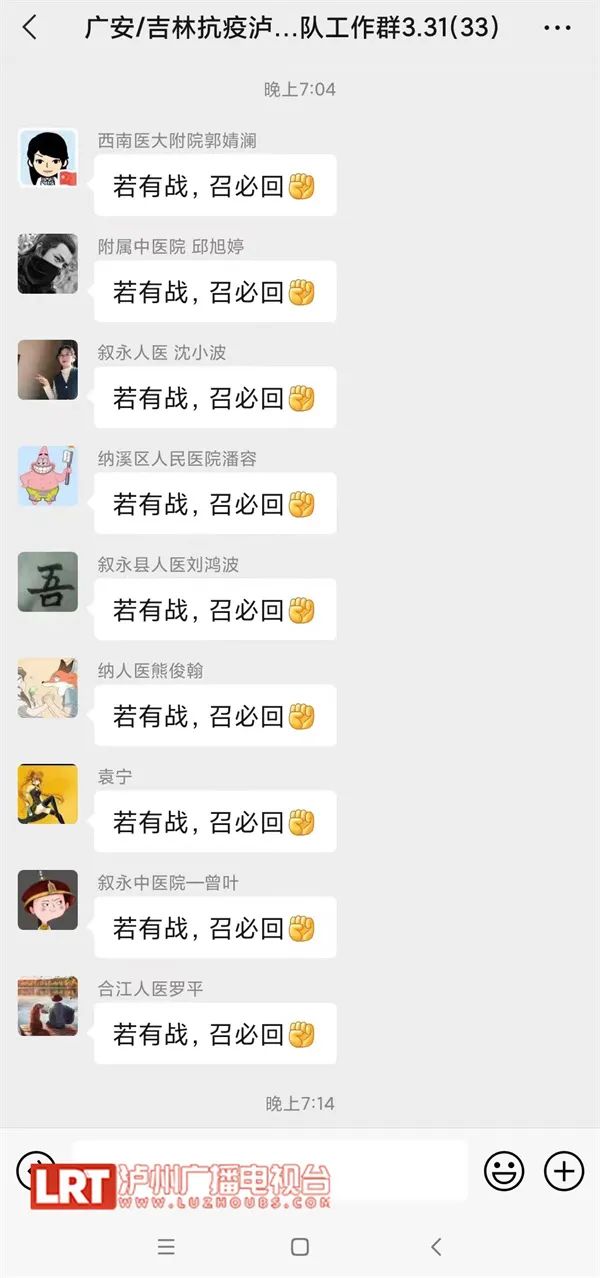View 叙永县人医刘鸿波's avatar profile
Image resolution: width=600 pixels, height=1278 pixels.
48,582
